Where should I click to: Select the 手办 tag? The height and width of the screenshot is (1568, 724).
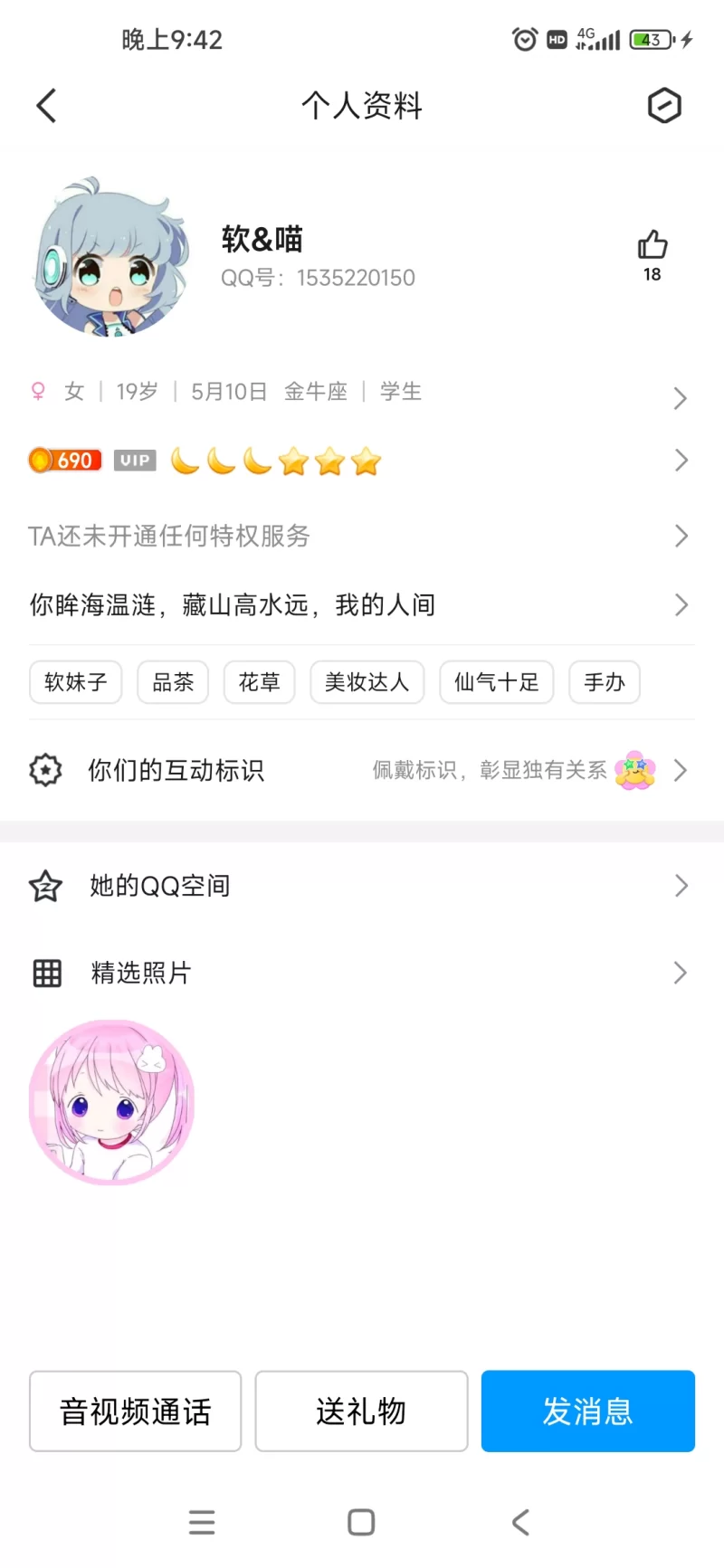pyautogui.click(x=605, y=682)
